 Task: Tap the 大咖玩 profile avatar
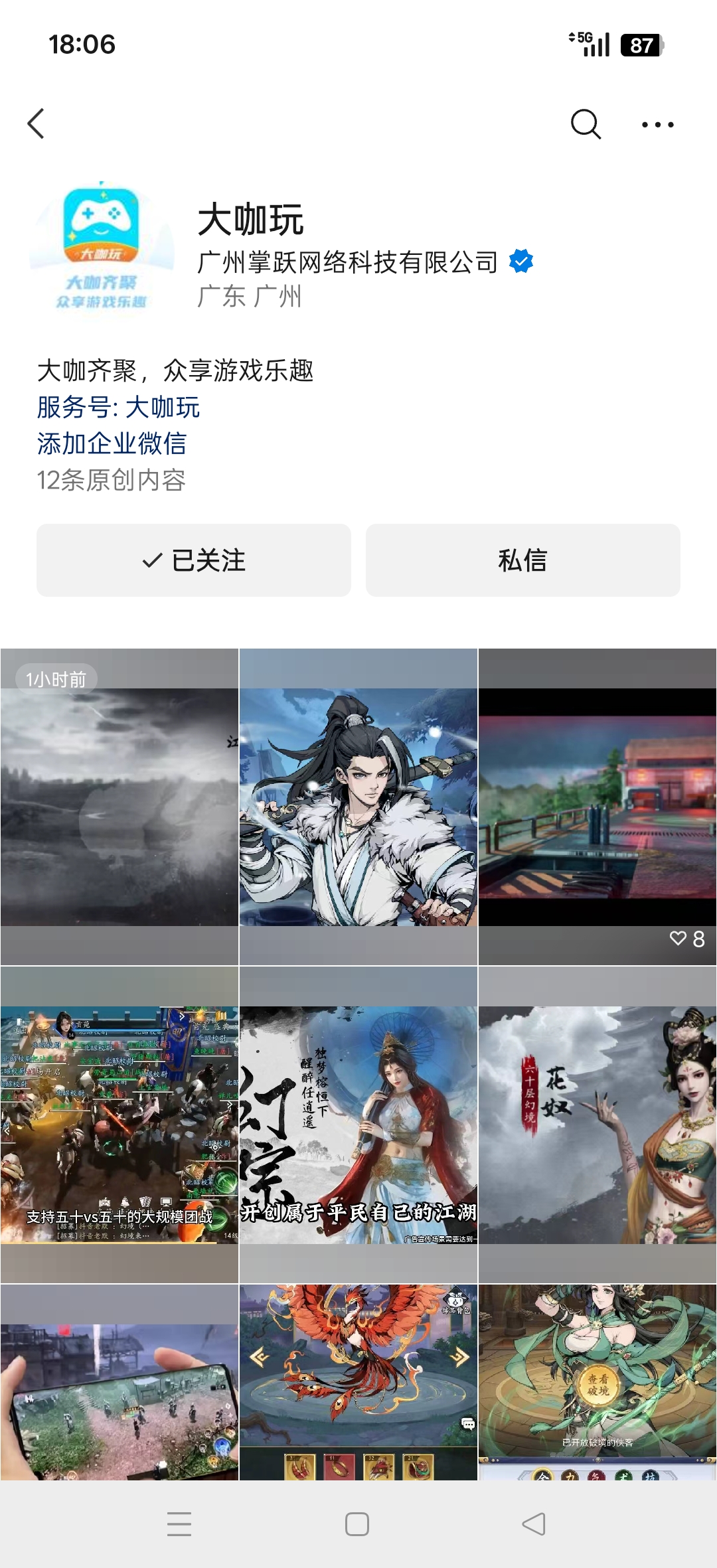point(102,249)
